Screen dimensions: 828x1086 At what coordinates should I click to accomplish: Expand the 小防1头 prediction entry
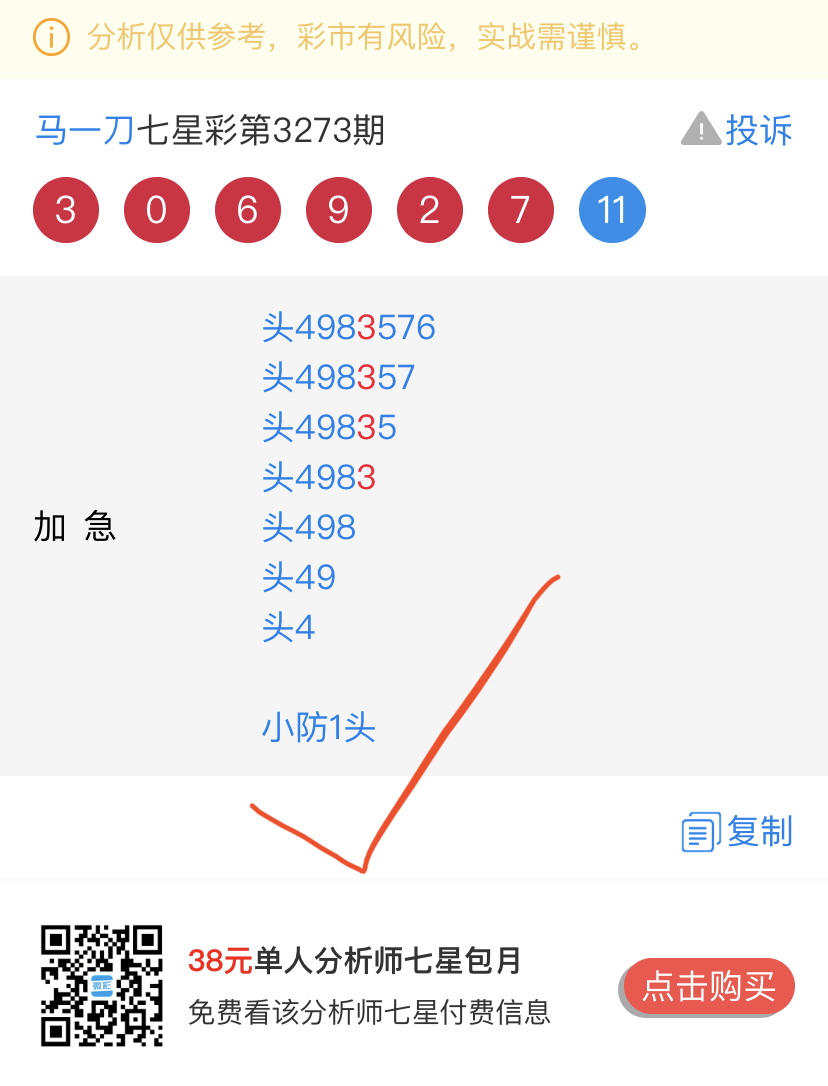coord(317,729)
